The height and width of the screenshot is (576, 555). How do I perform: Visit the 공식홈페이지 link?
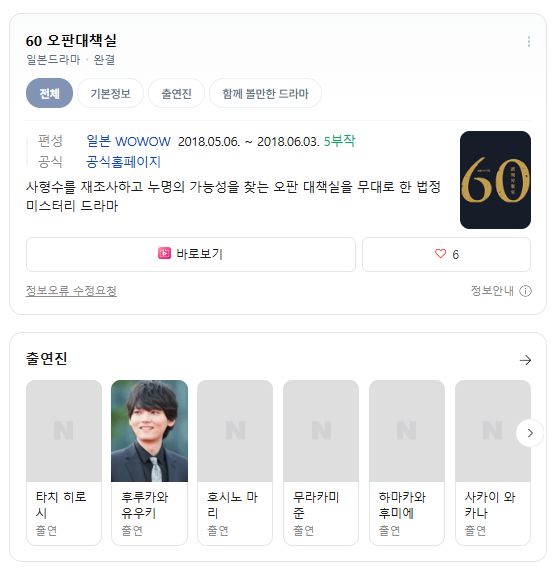pos(123,162)
